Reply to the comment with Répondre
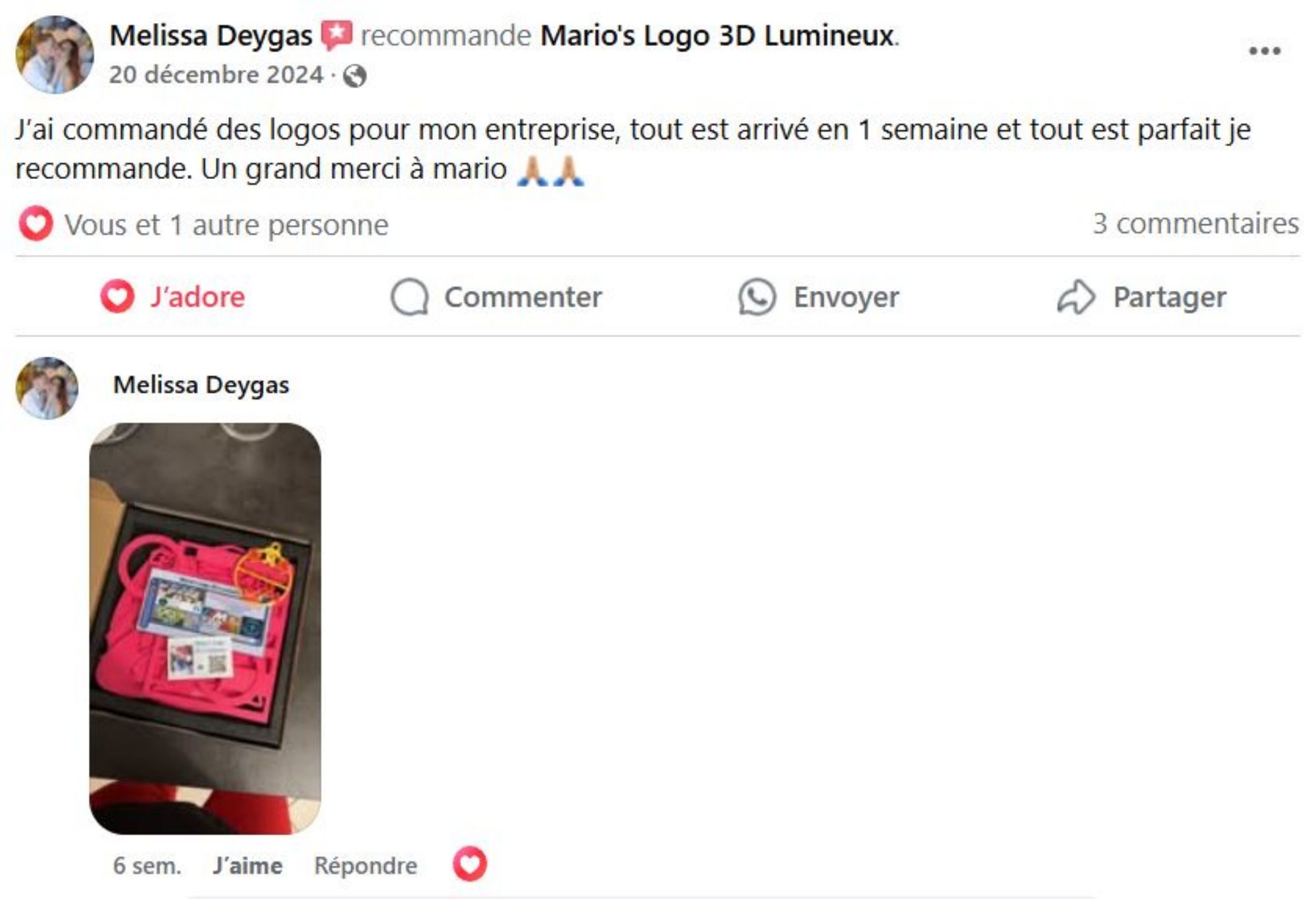1316x899 pixels. 365,865
